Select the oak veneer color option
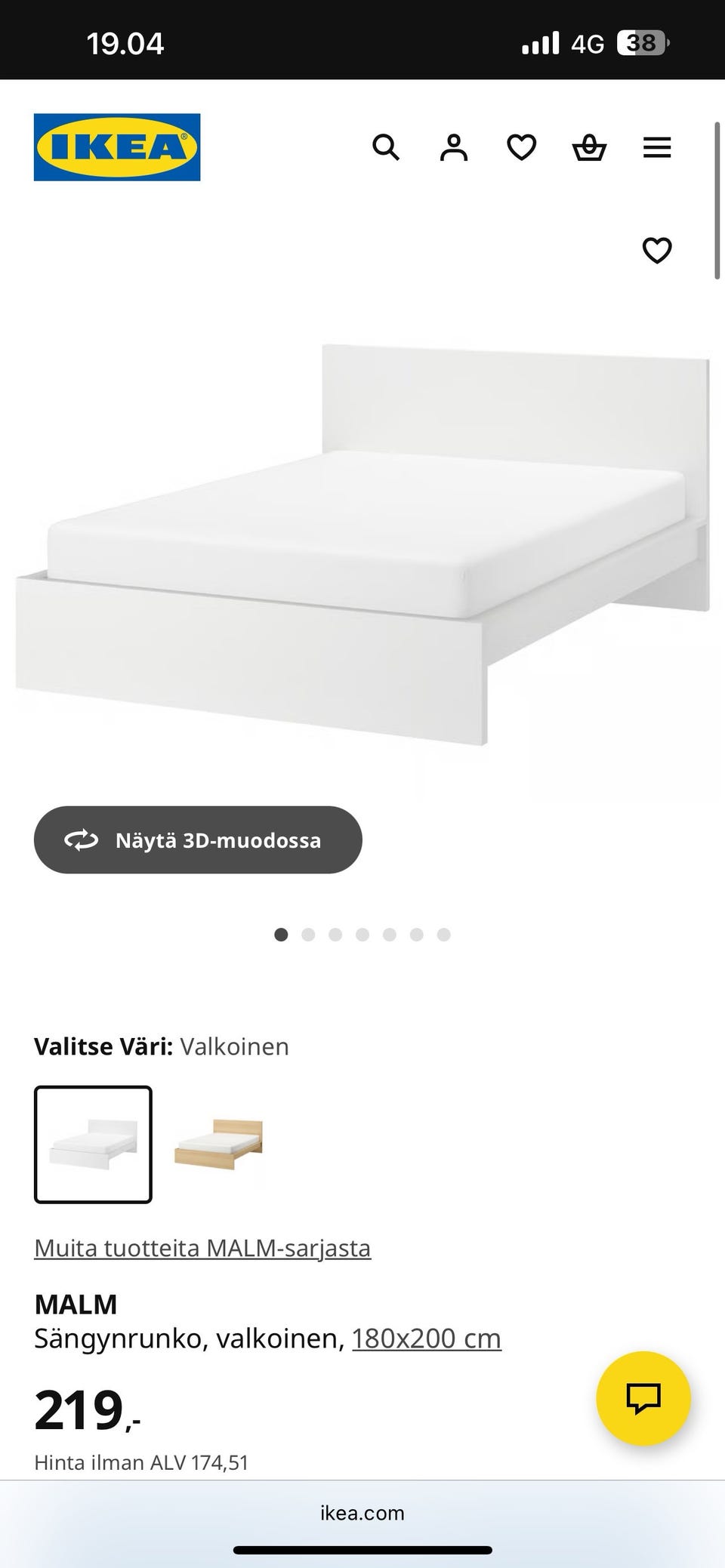The width and height of the screenshot is (725, 1568). (x=219, y=1144)
